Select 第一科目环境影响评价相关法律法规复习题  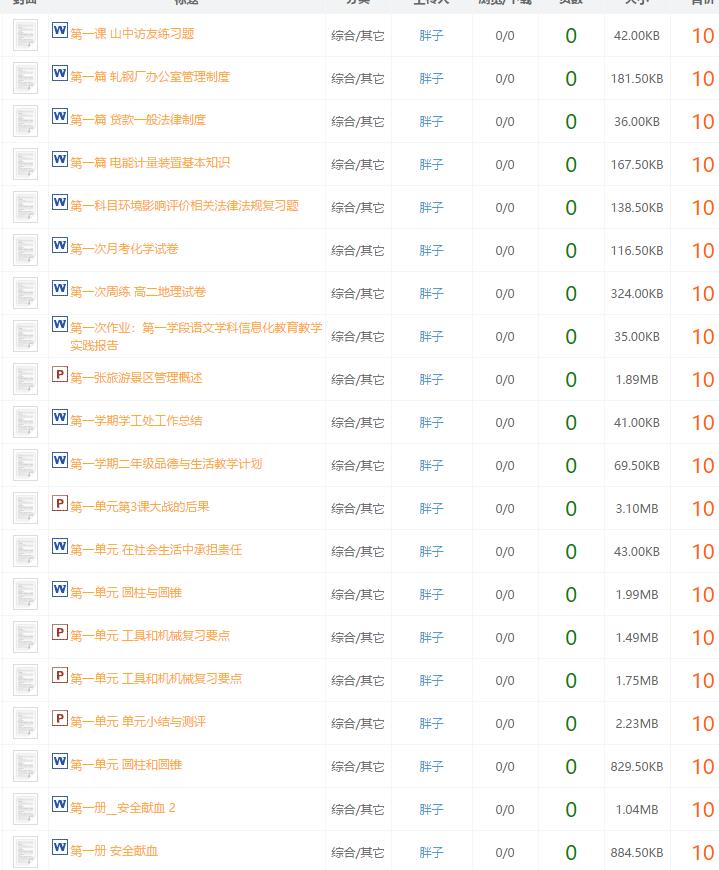184,206
